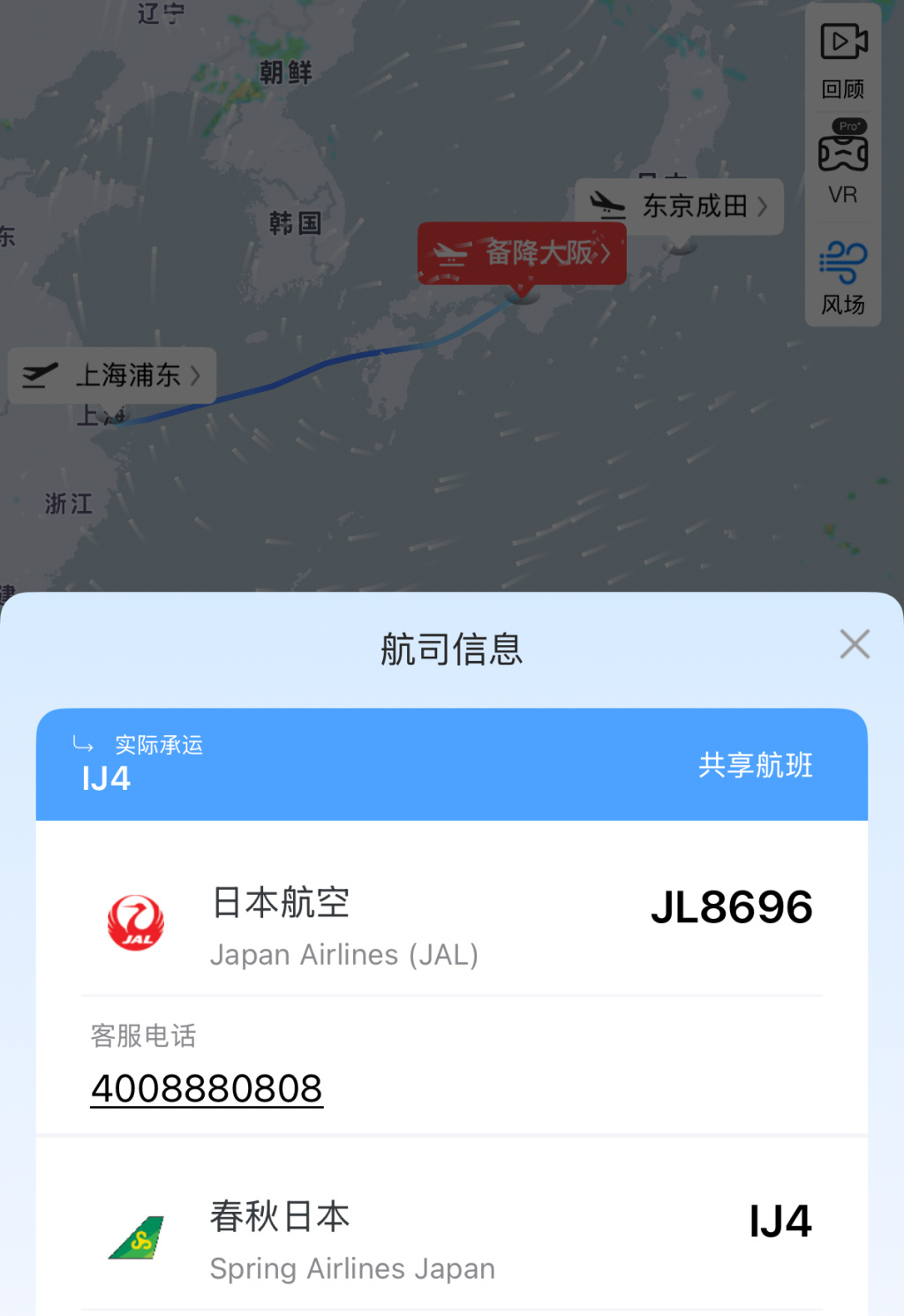
Task: Click the blue IJ4 actual carrier card
Action: 452,764
